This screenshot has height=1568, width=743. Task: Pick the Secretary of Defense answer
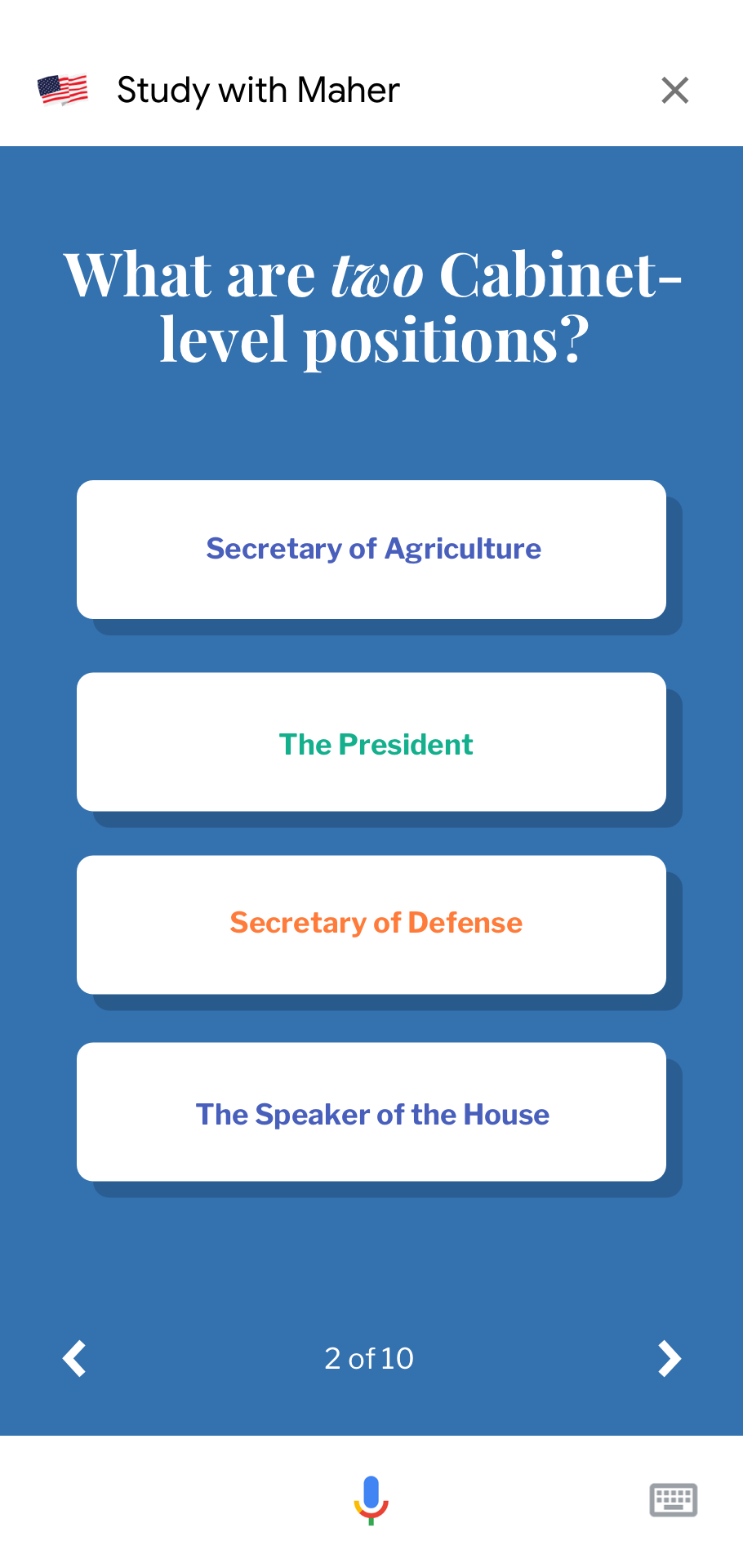point(371,924)
